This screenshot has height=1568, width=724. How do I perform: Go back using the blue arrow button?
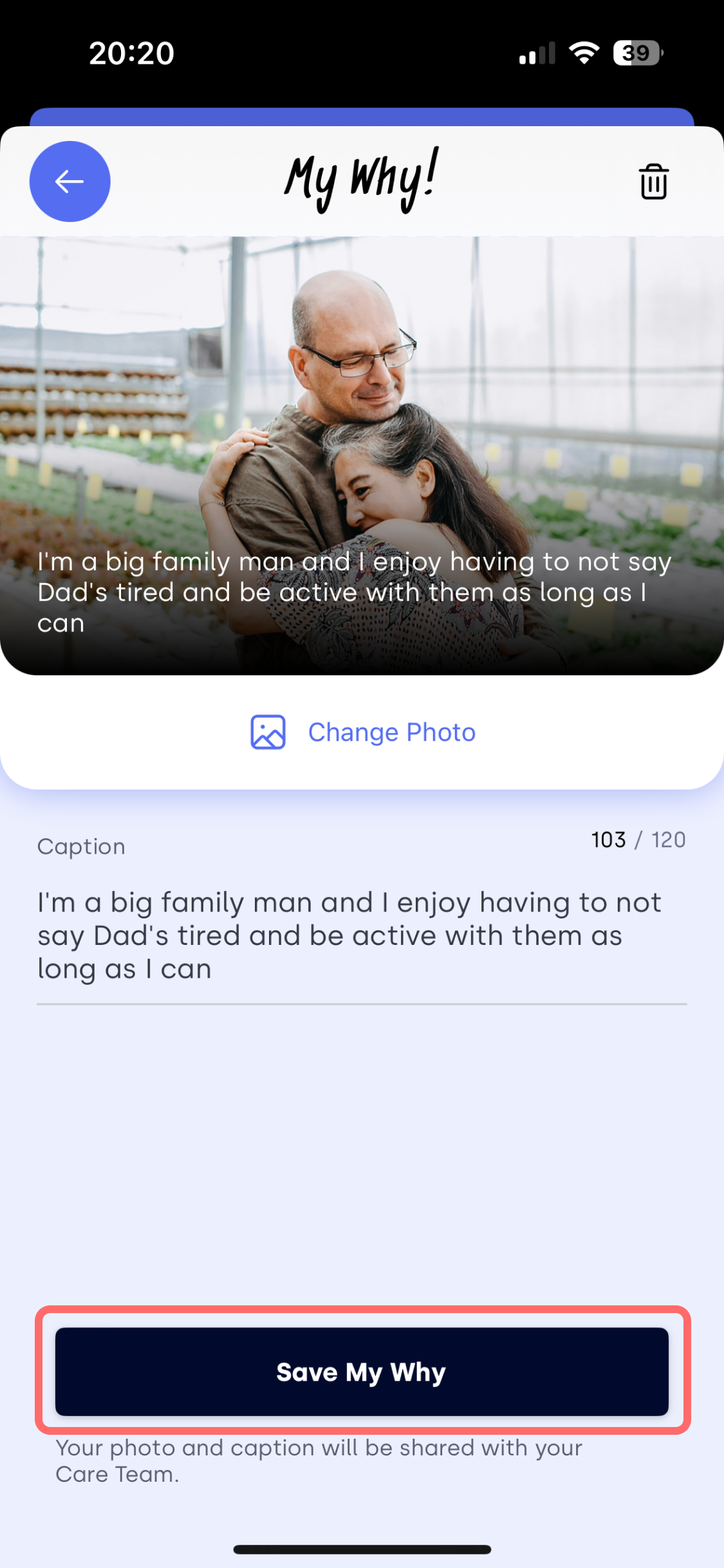[70, 182]
